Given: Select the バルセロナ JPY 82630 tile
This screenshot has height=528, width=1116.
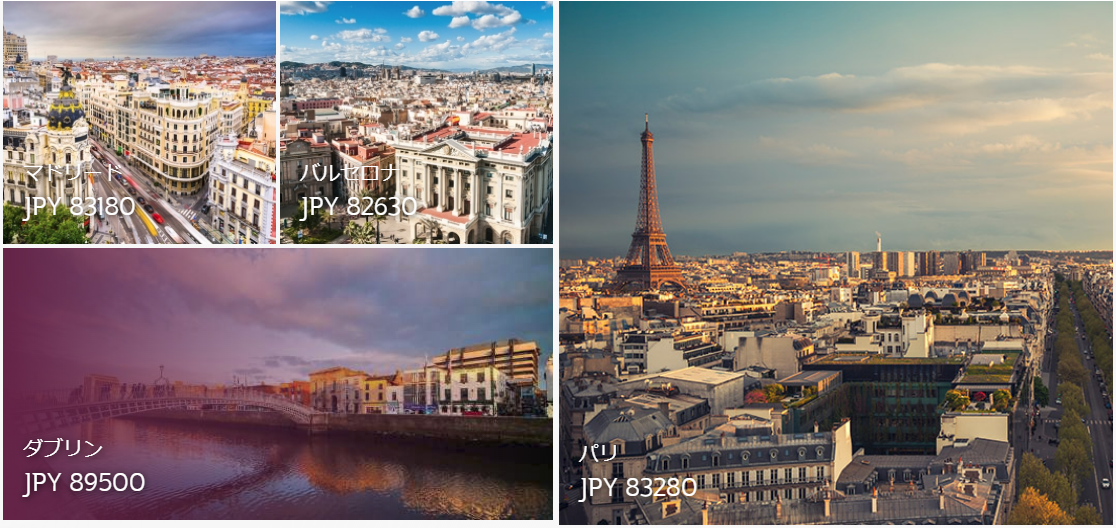Looking at the screenshot, I should pos(416,122).
